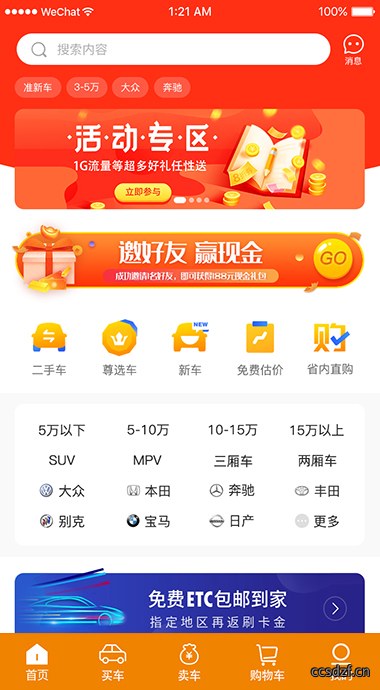Image resolution: width=380 pixels, height=690 pixels.
Task: Open 免费估价 valuation
Action: tap(260, 349)
